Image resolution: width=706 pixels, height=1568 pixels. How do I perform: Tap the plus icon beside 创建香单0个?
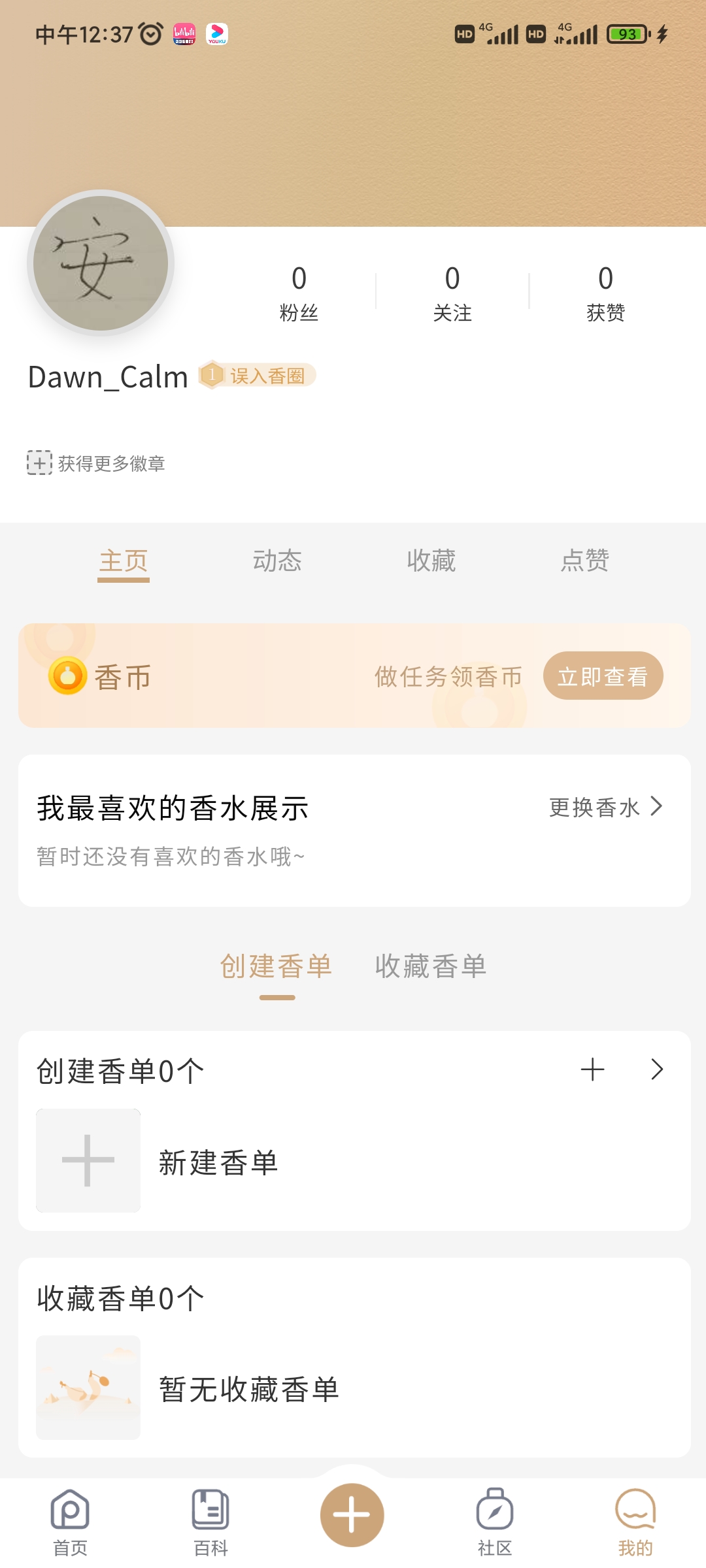click(592, 1070)
